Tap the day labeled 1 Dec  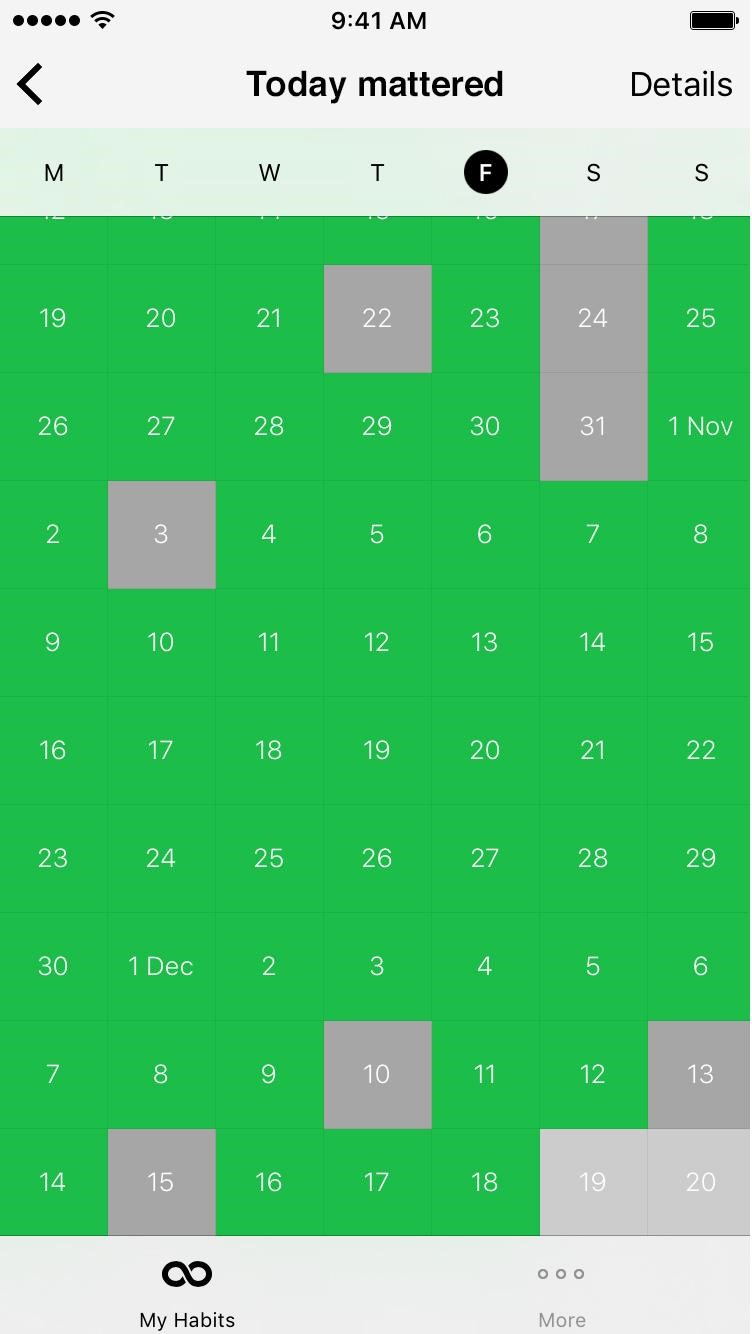(161, 967)
